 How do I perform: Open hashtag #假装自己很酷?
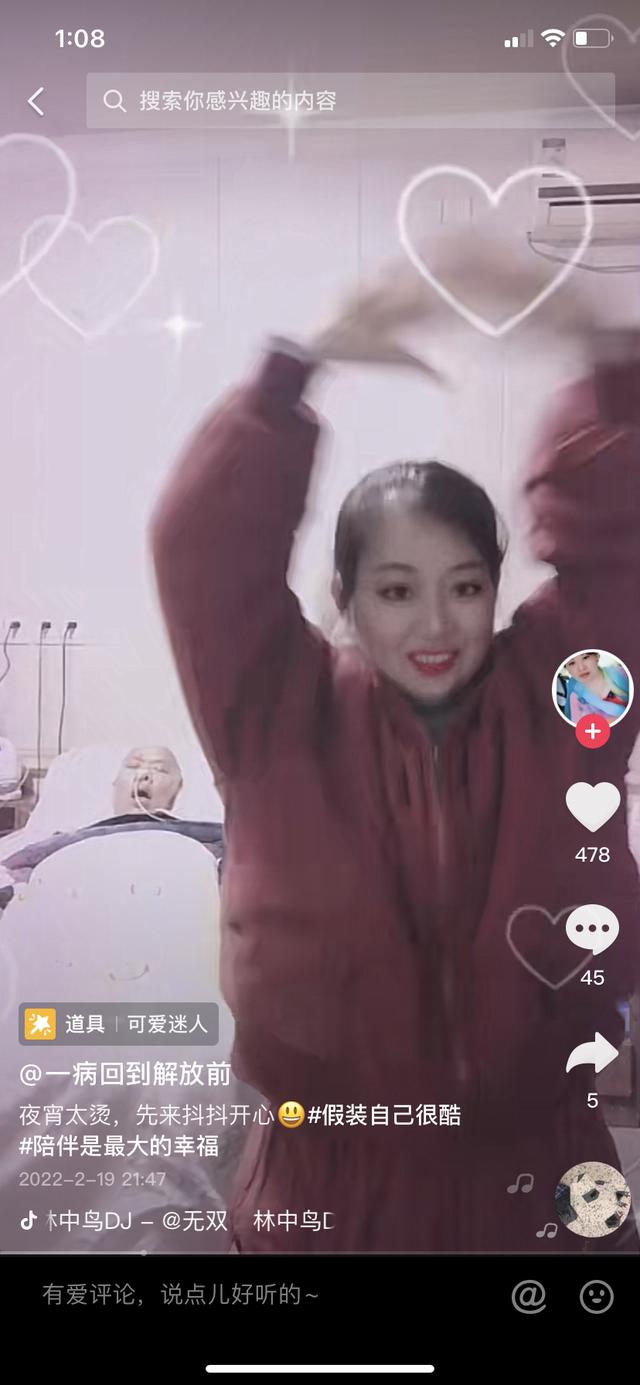click(x=384, y=1116)
